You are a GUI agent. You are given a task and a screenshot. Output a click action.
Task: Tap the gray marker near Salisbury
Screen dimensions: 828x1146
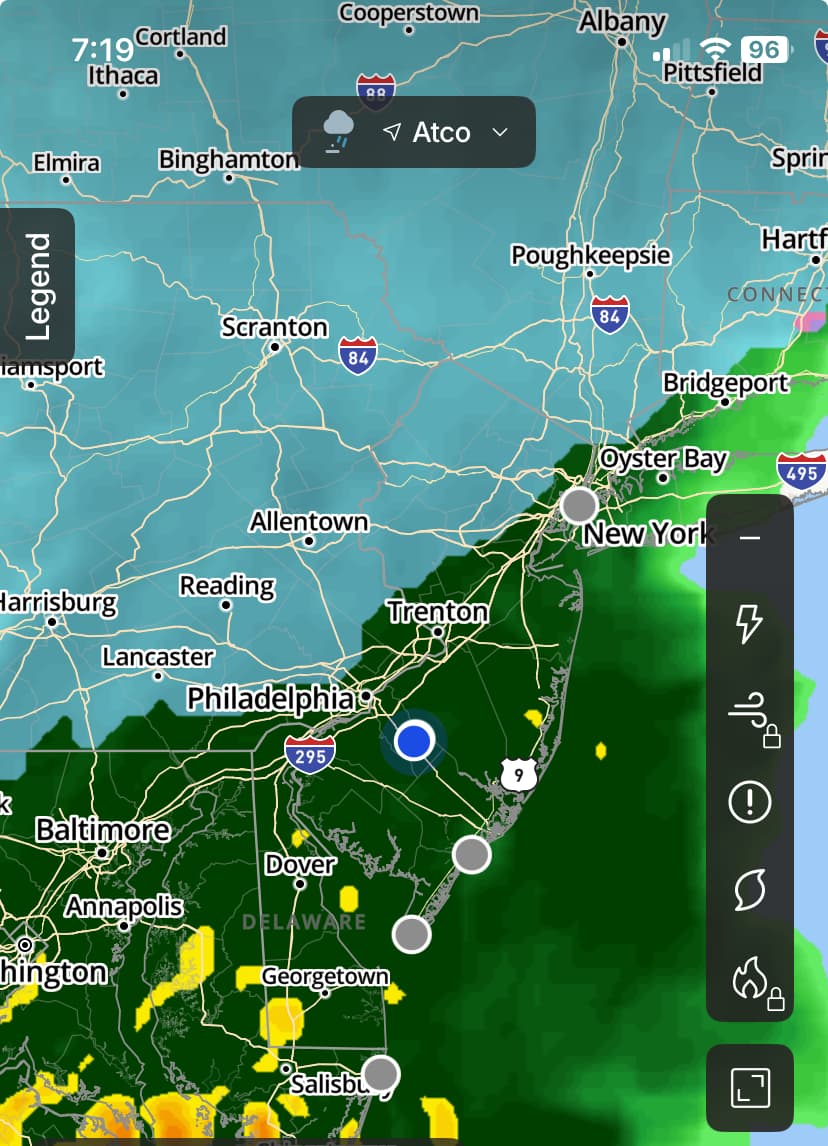pyautogui.click(x=380, y=1074)
